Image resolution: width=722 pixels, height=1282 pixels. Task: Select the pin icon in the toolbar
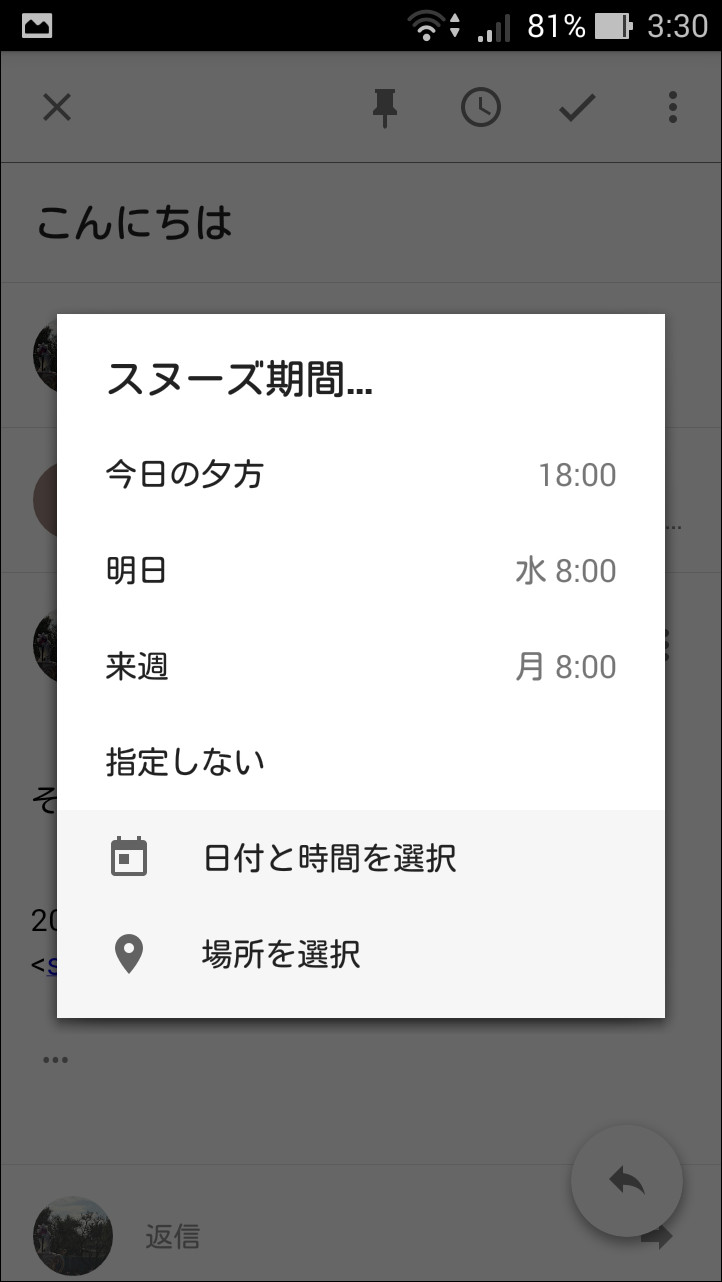[x=383, y=107]
